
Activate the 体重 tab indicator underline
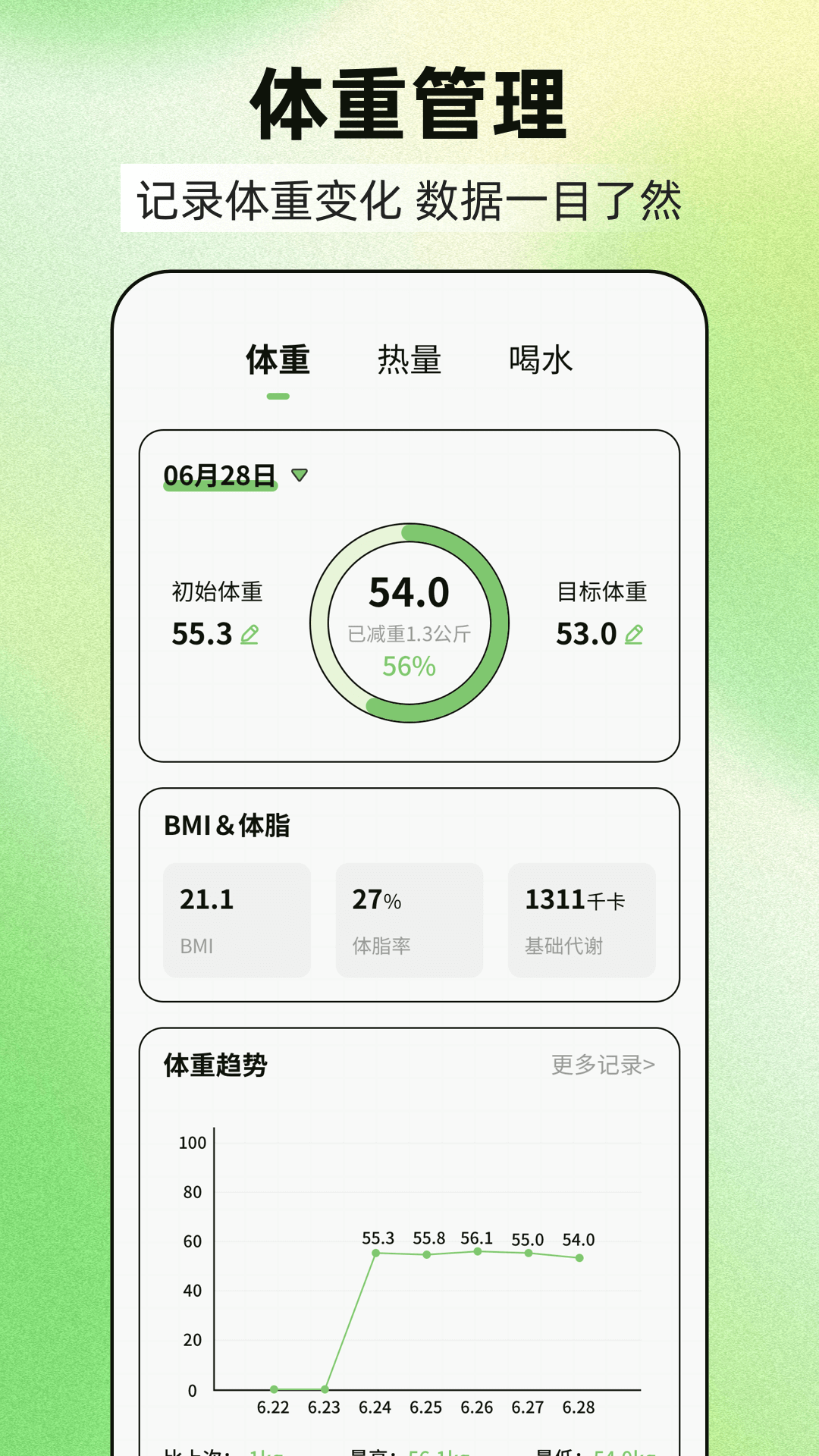pyautogui.click(x=278, y=394)
